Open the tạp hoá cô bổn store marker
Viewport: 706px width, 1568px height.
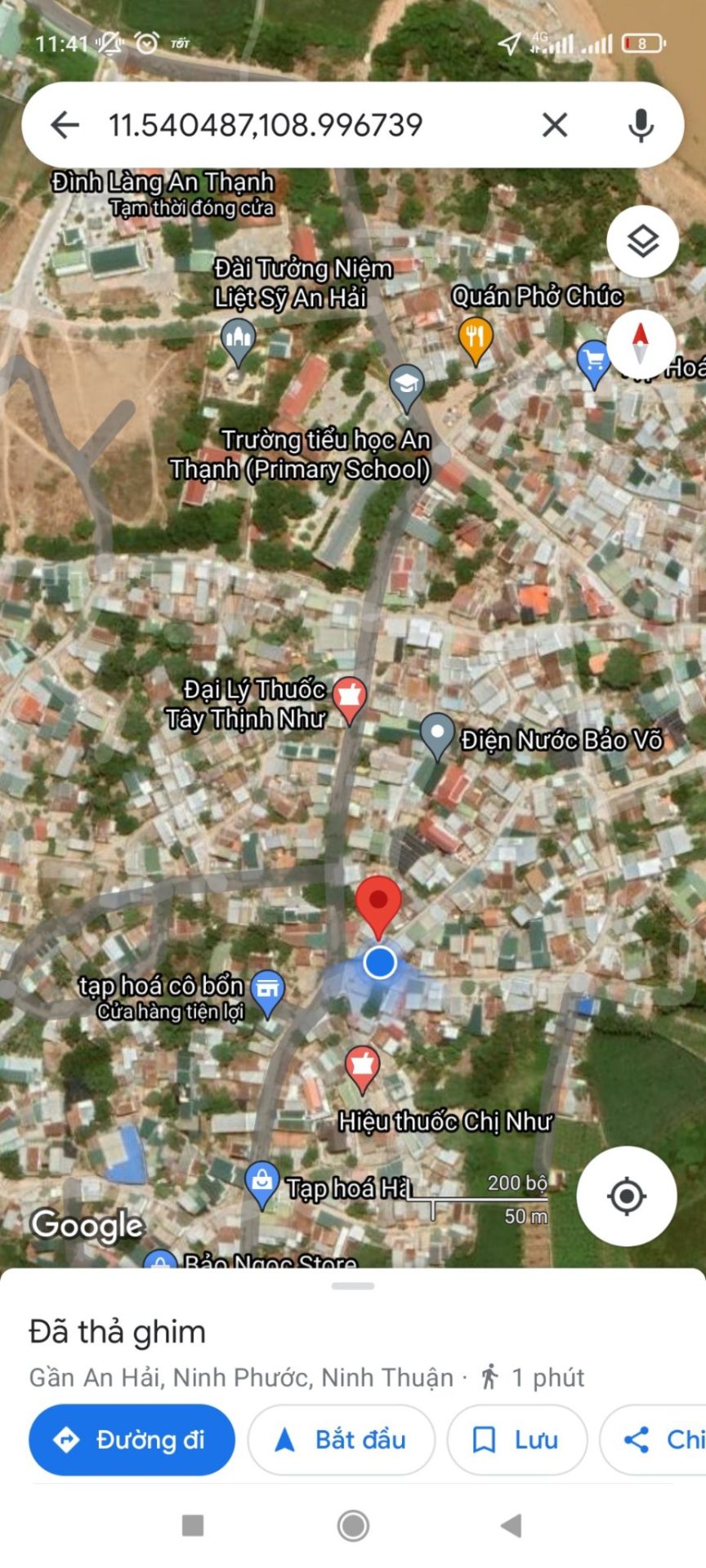click(267, 990)
